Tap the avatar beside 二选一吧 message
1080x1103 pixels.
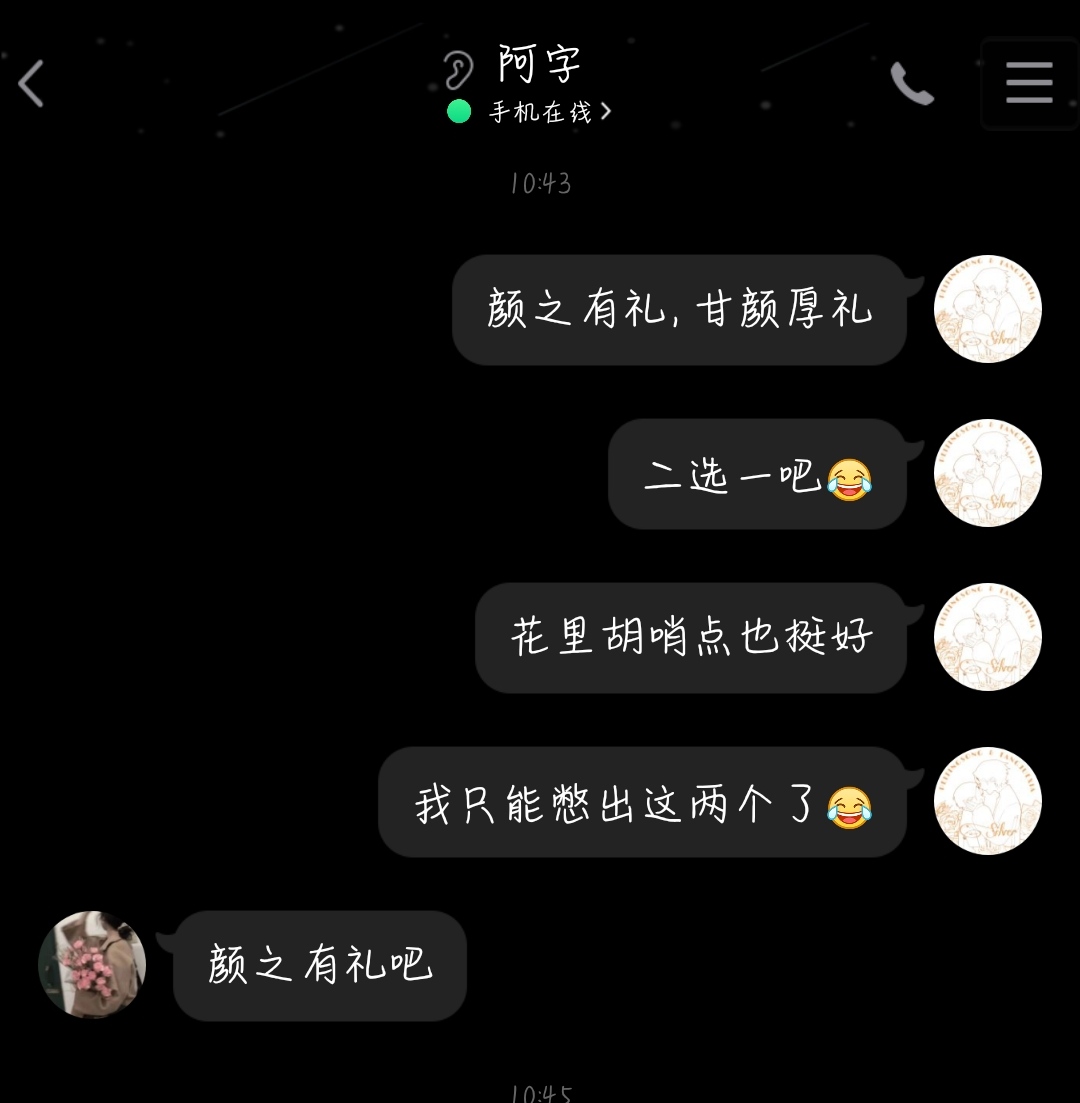click(987, 473)
